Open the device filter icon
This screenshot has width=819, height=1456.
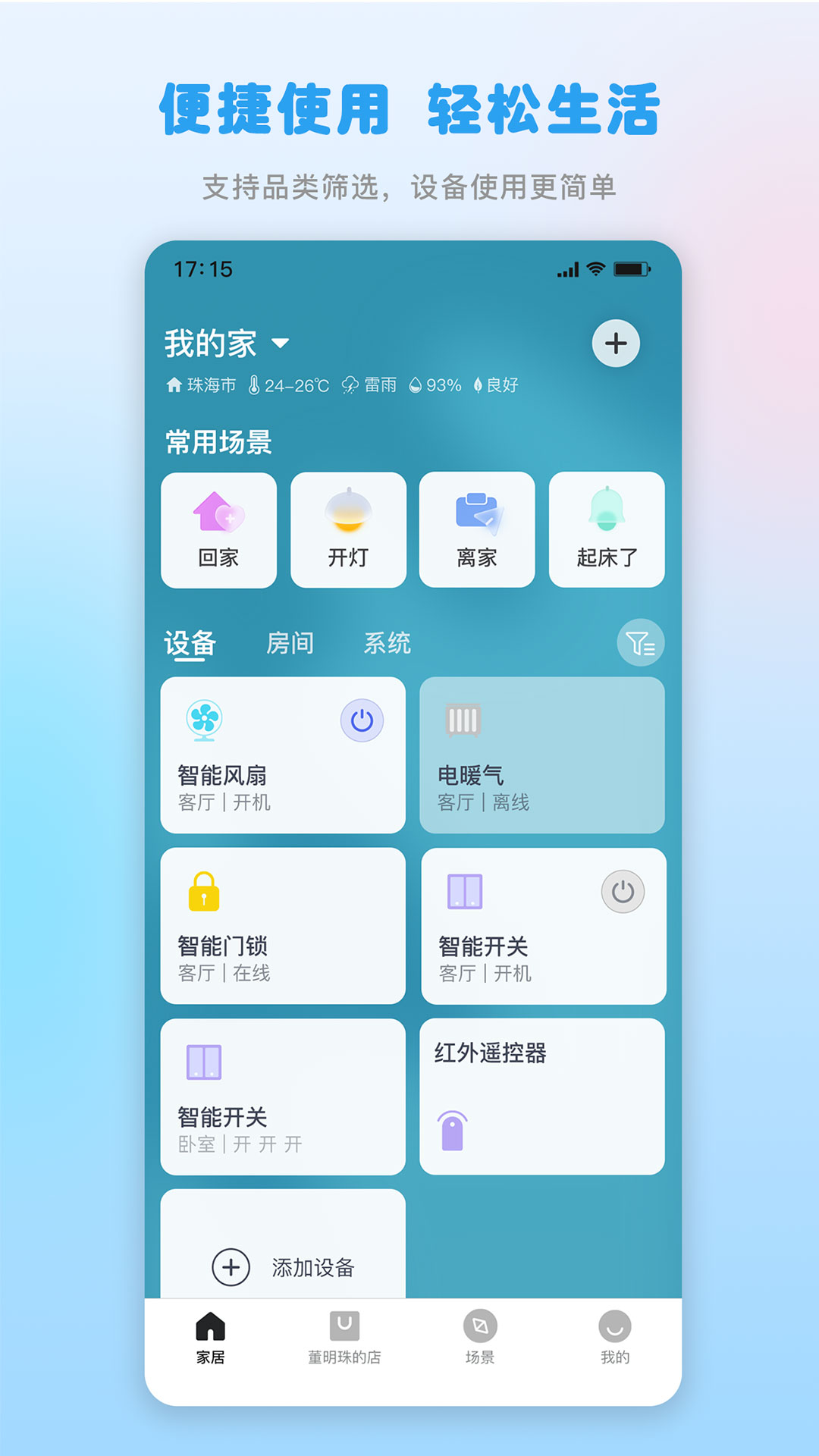point(639,642)
